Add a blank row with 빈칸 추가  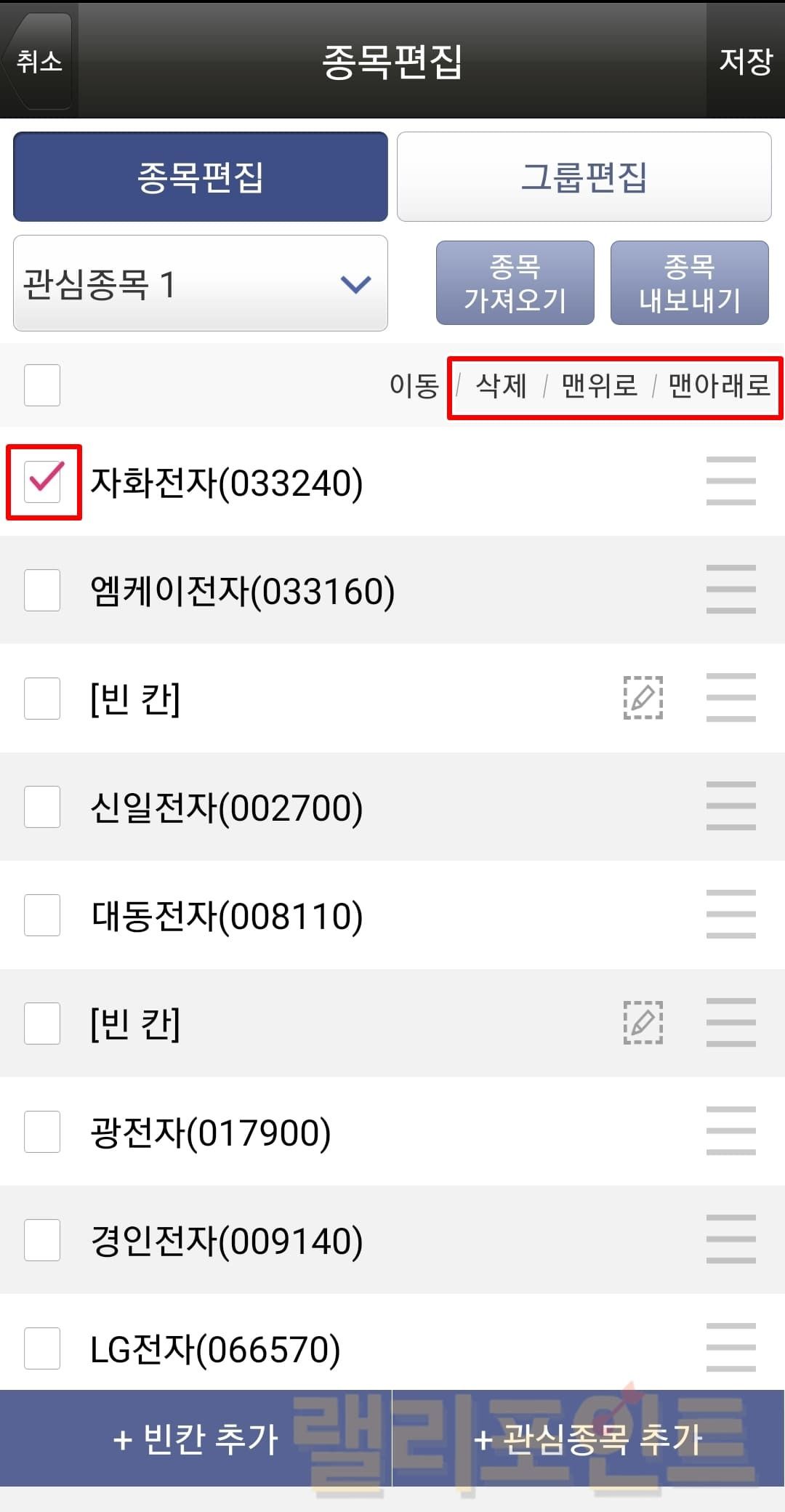tap(196, 1439)
